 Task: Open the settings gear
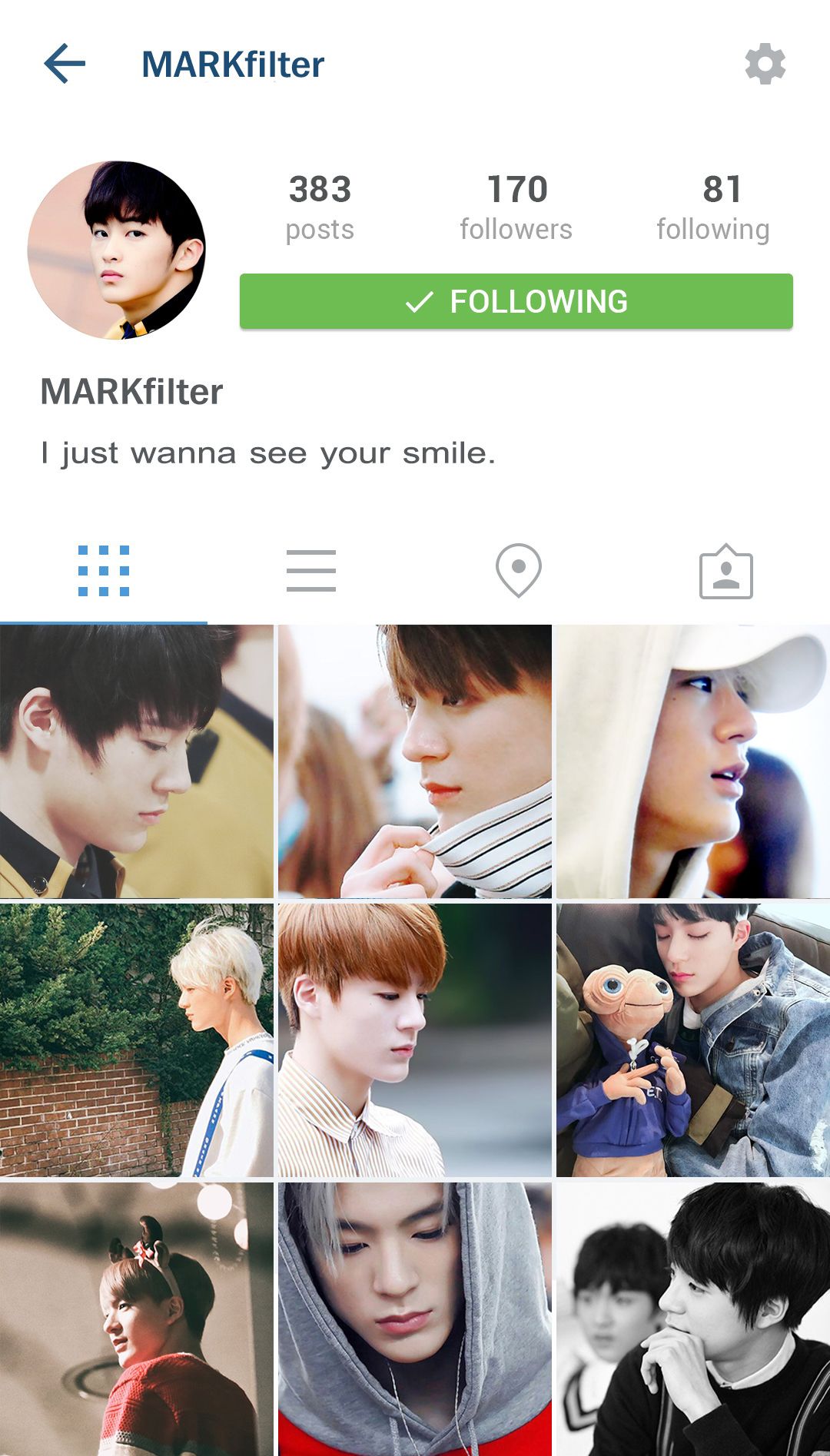tap(765, 64)
